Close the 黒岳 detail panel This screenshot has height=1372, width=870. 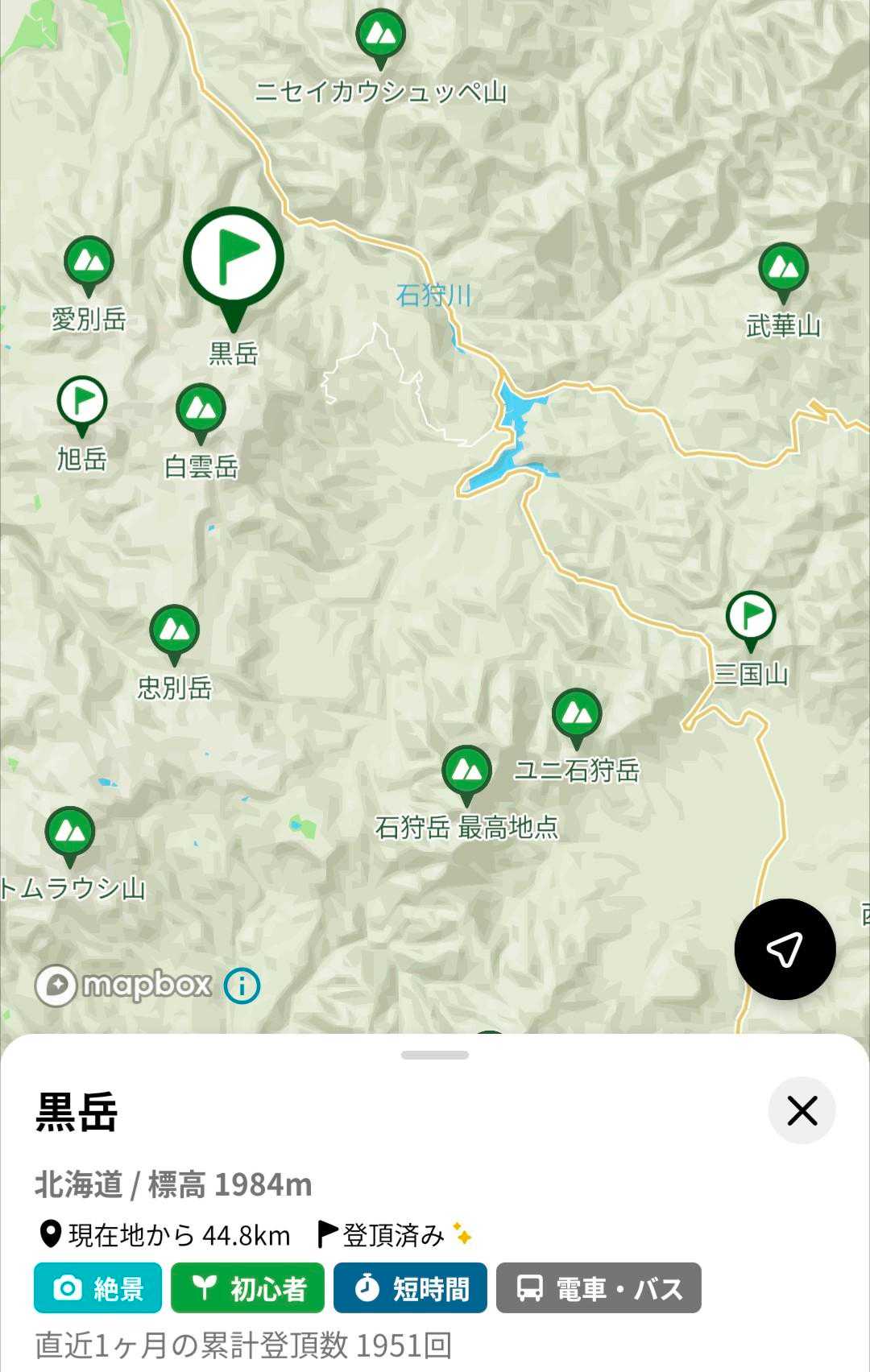coord(802,1110)
